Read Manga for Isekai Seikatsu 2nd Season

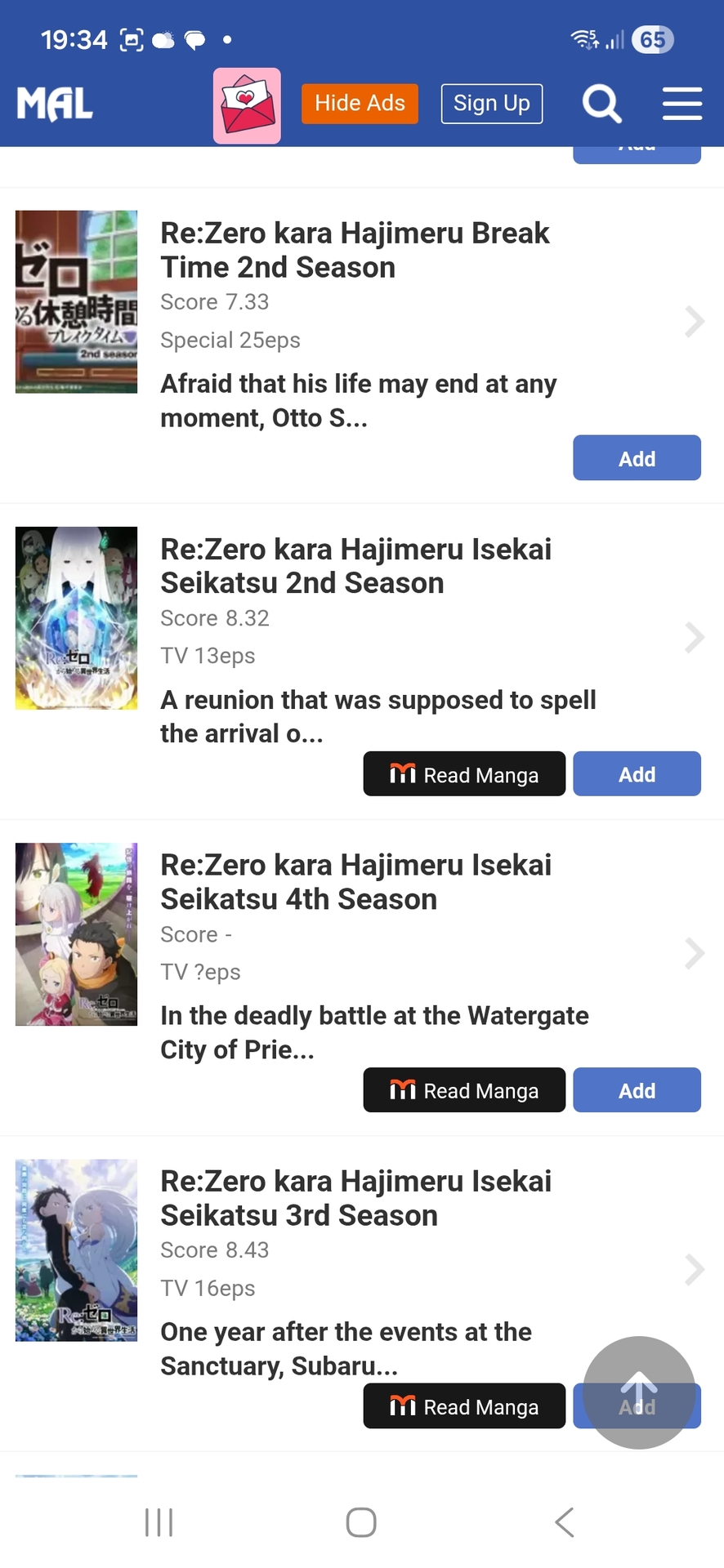(x=463, y=774)
